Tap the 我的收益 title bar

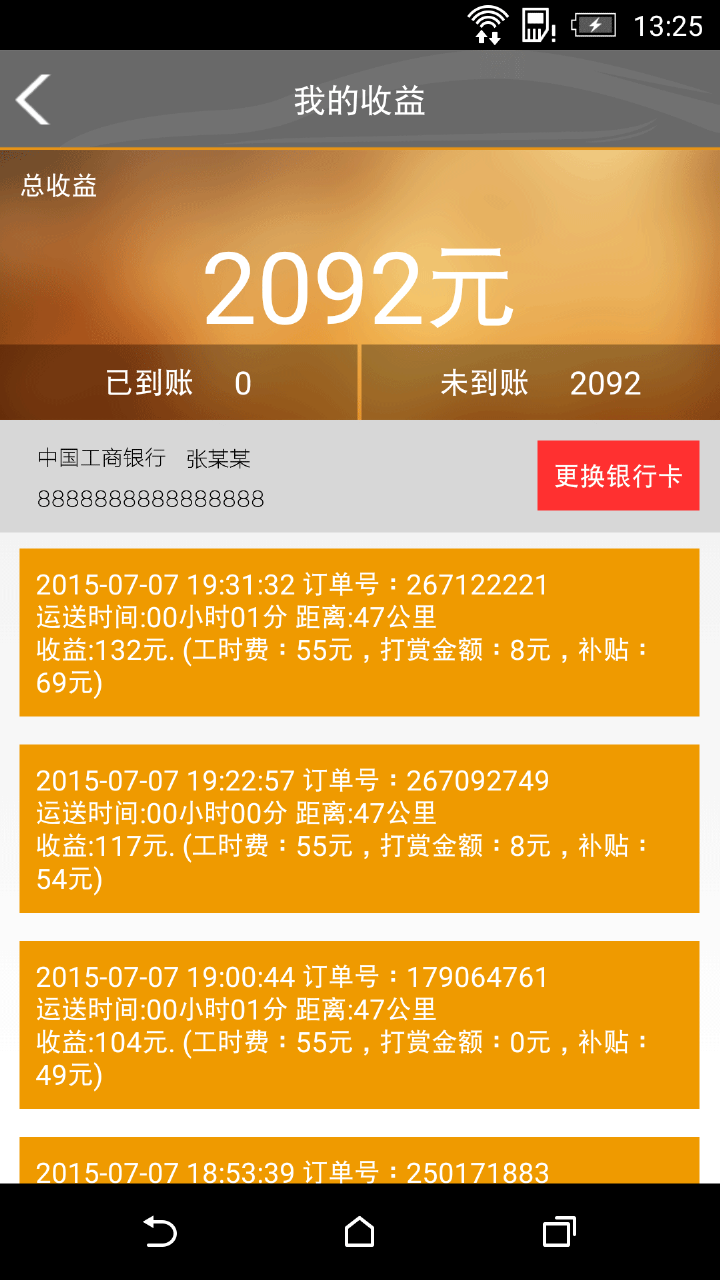(x=358, y=99)
